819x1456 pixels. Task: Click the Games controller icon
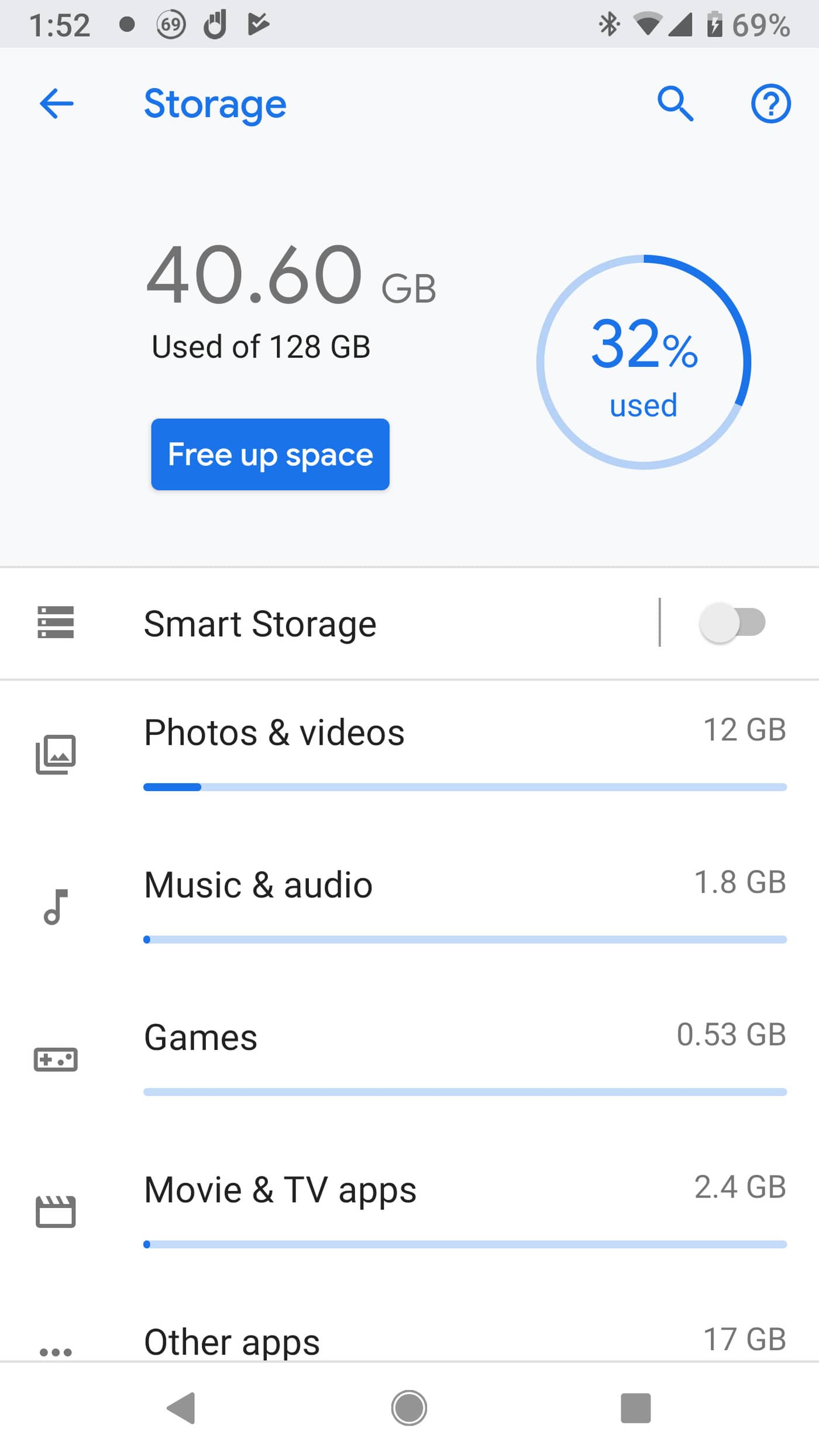click(56, 1059)
